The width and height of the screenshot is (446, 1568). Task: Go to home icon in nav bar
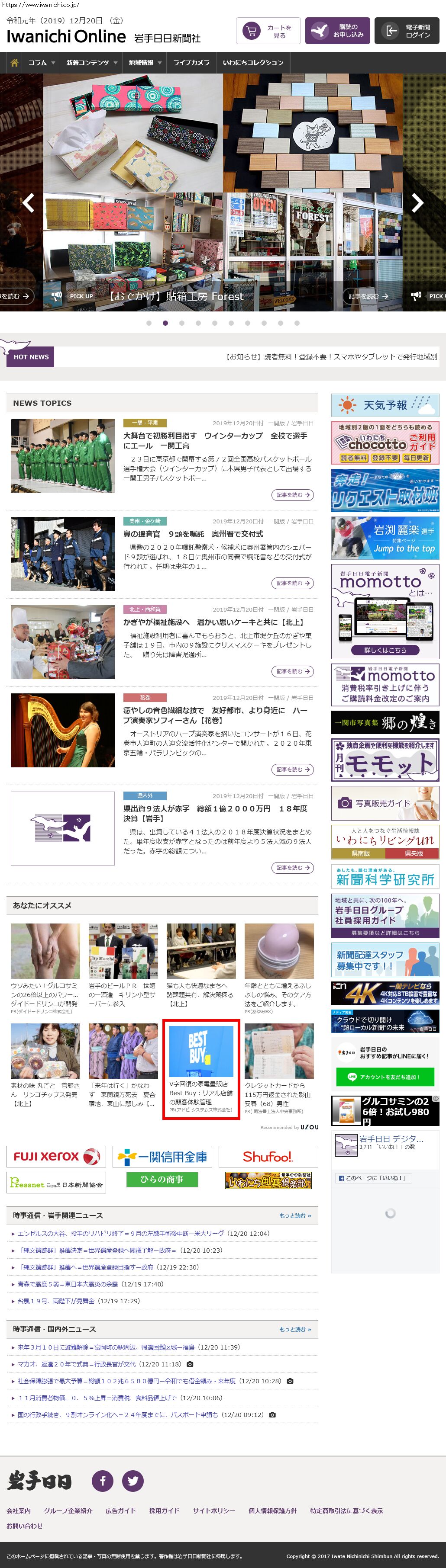pyautogui.click(x=15, y=63)
